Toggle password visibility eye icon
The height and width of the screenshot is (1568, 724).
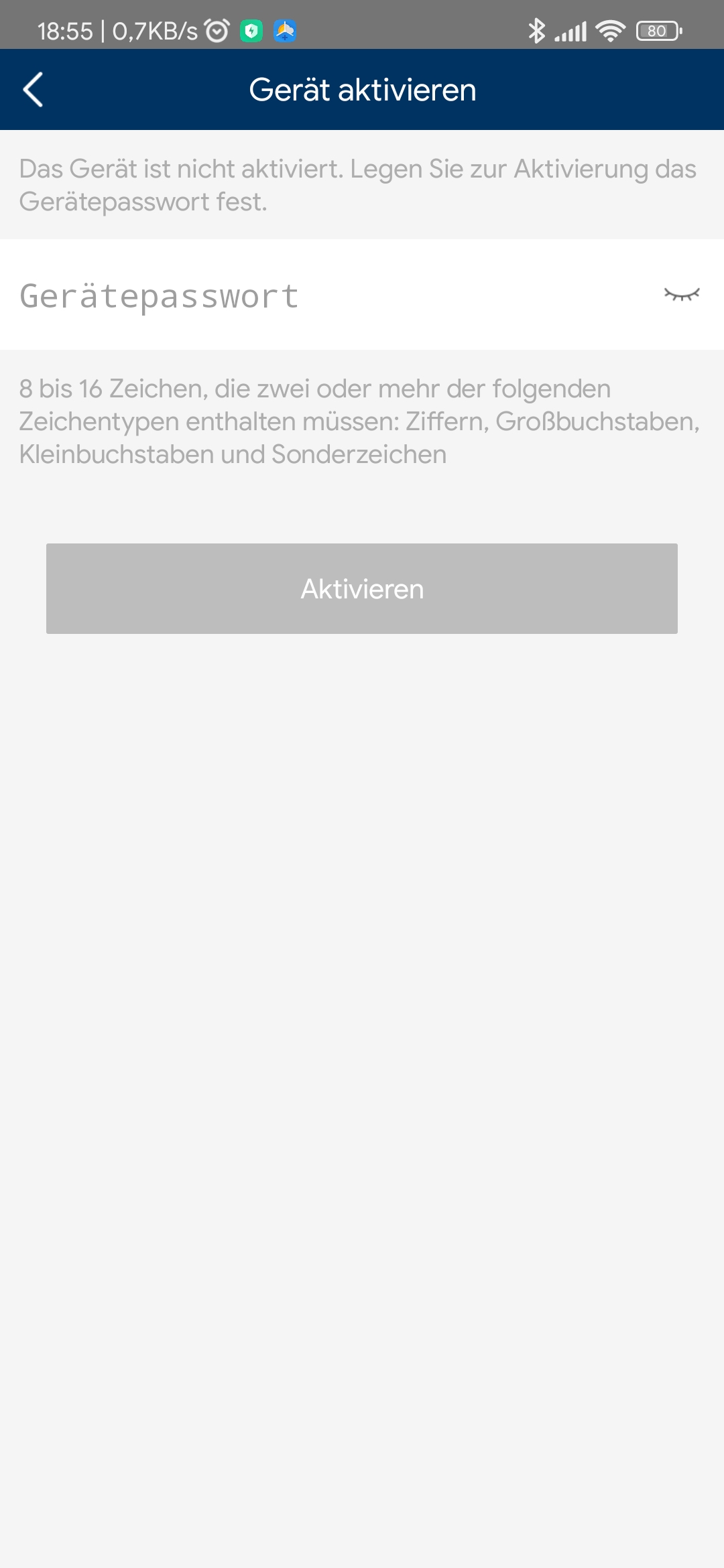(x=681, y=294)
